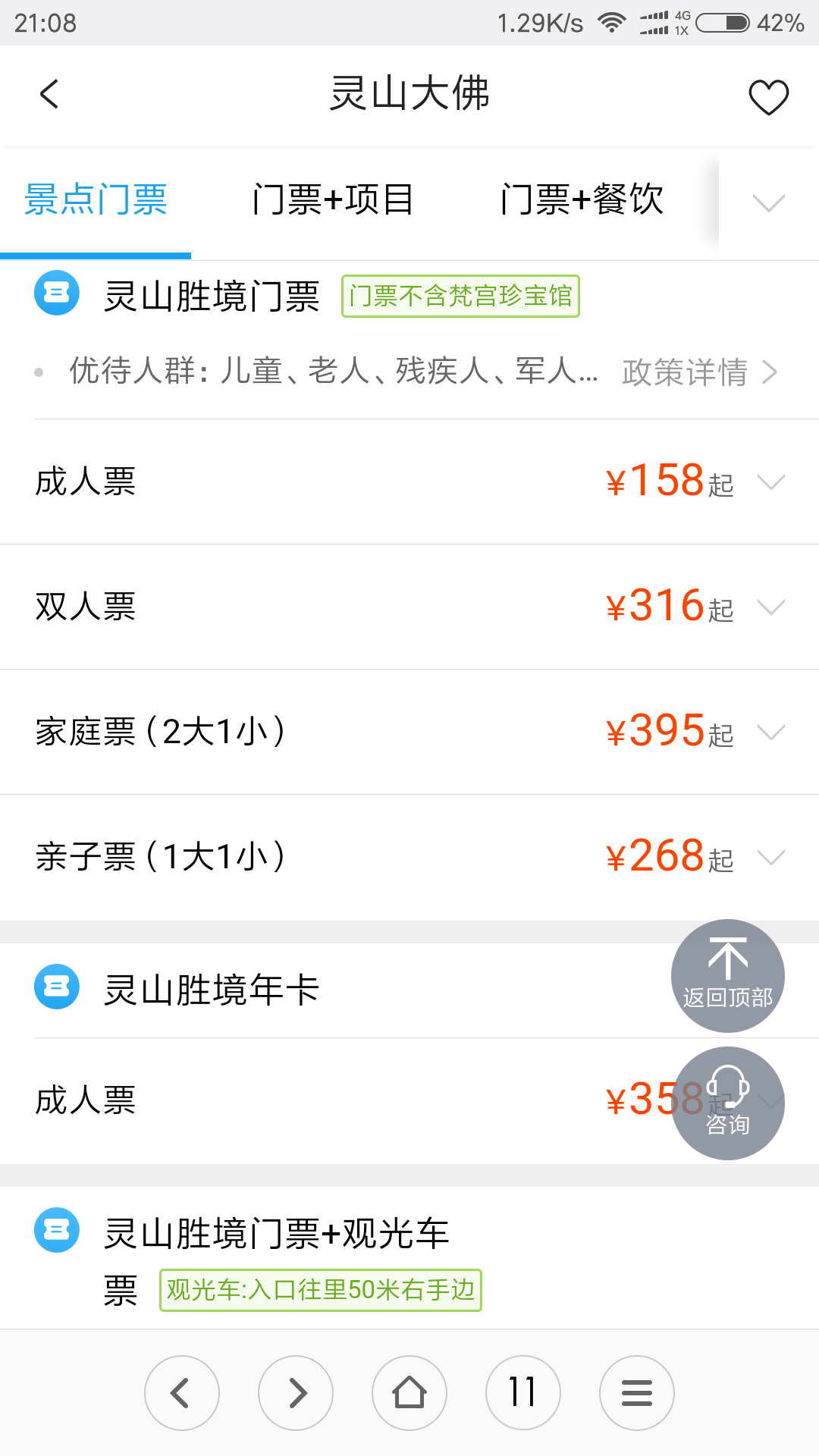This screenshot has width=819, height=1456.
Task: Tap the browser forward arrow
Action: (296, 1392)
